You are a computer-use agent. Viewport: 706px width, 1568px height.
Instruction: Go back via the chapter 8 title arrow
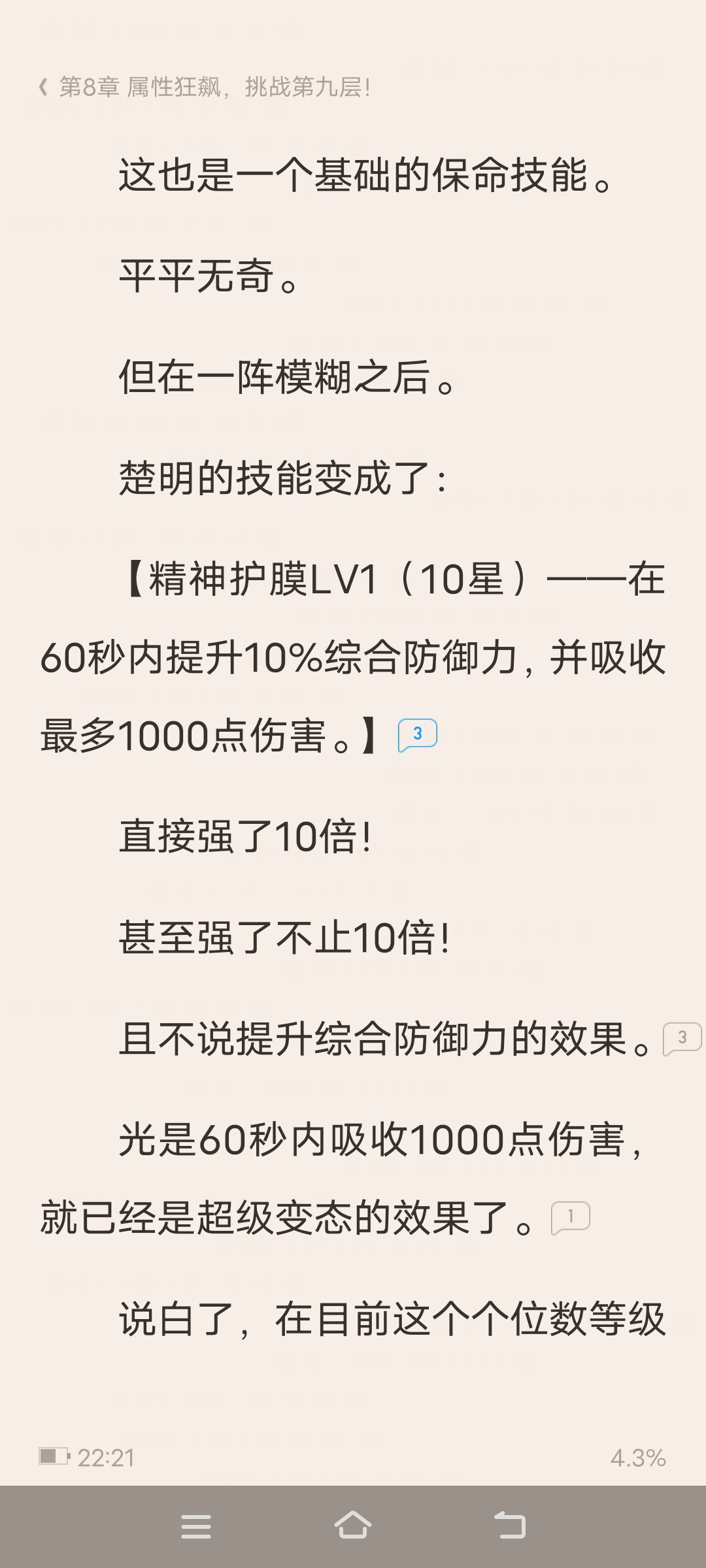(43, 87)
